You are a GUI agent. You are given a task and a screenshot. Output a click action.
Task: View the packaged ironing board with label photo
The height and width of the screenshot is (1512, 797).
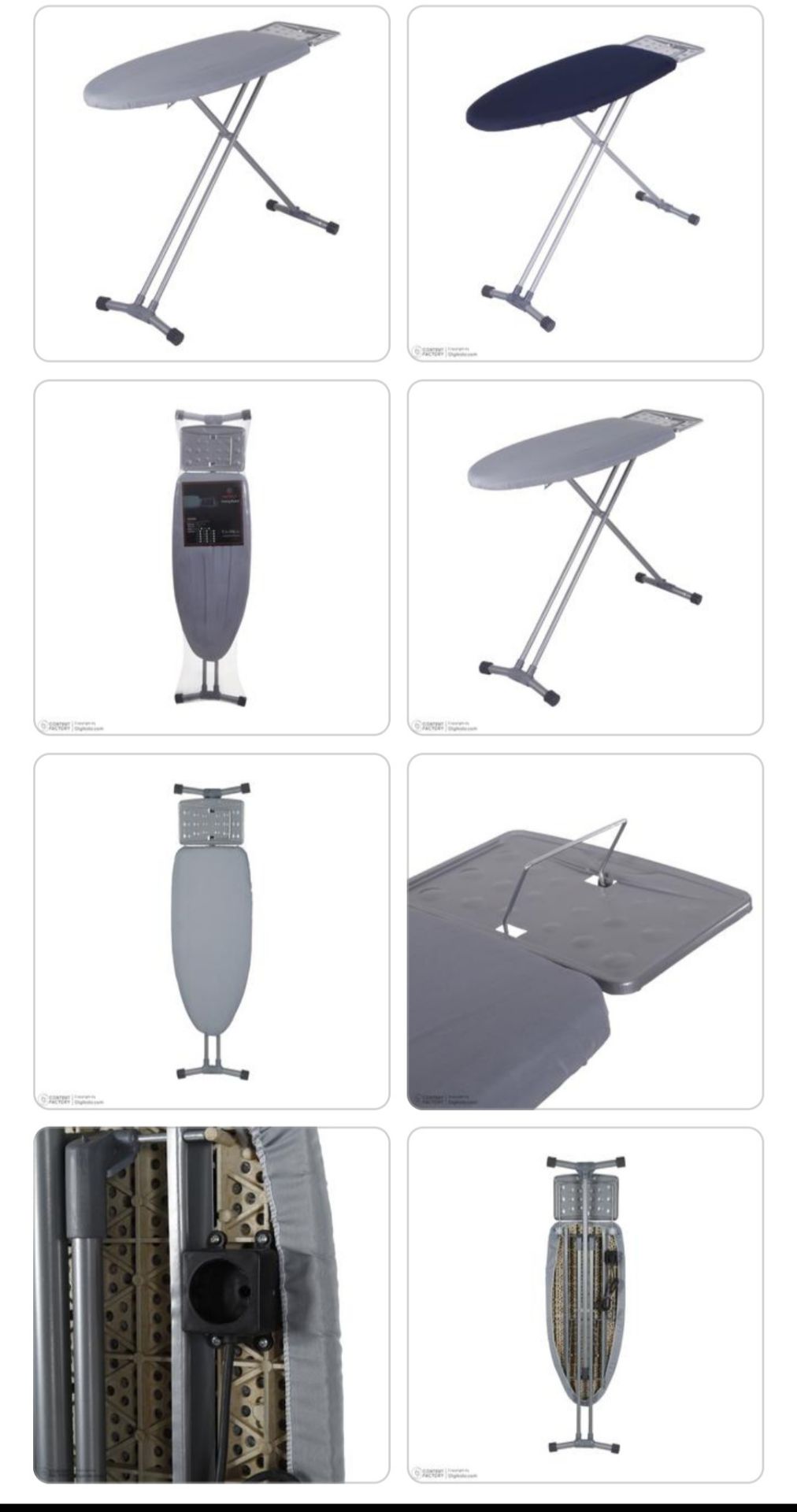[x=211, y=558]
